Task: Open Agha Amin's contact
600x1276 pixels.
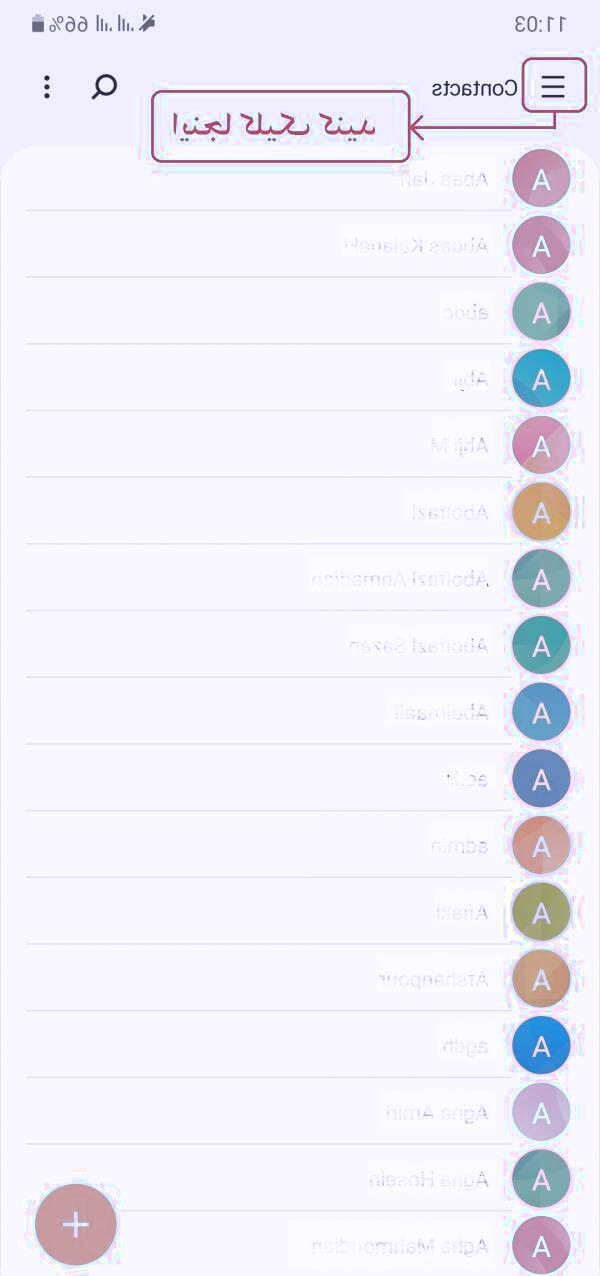Action: (x=437, y=1113)
